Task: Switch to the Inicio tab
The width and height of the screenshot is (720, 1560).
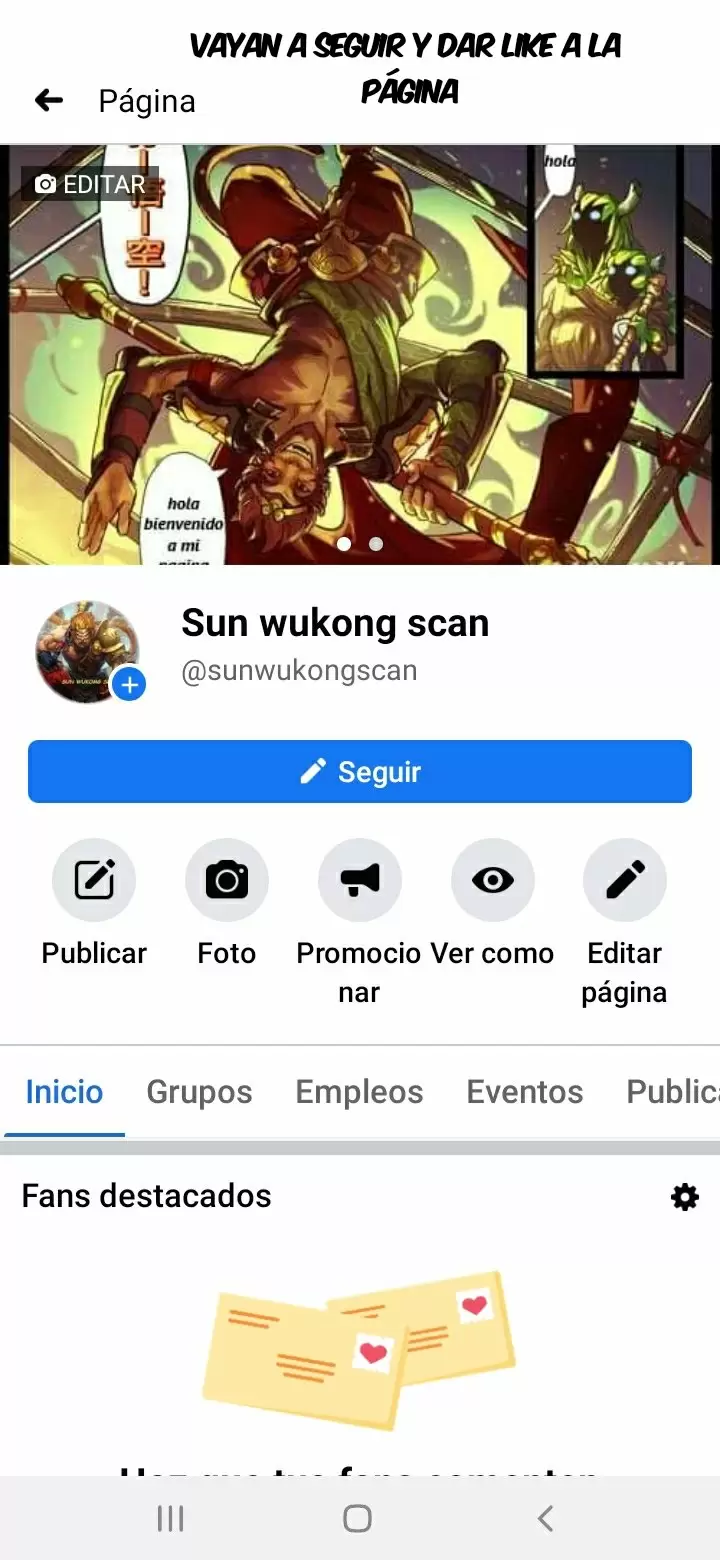Action: click(x=64, y=1092)
